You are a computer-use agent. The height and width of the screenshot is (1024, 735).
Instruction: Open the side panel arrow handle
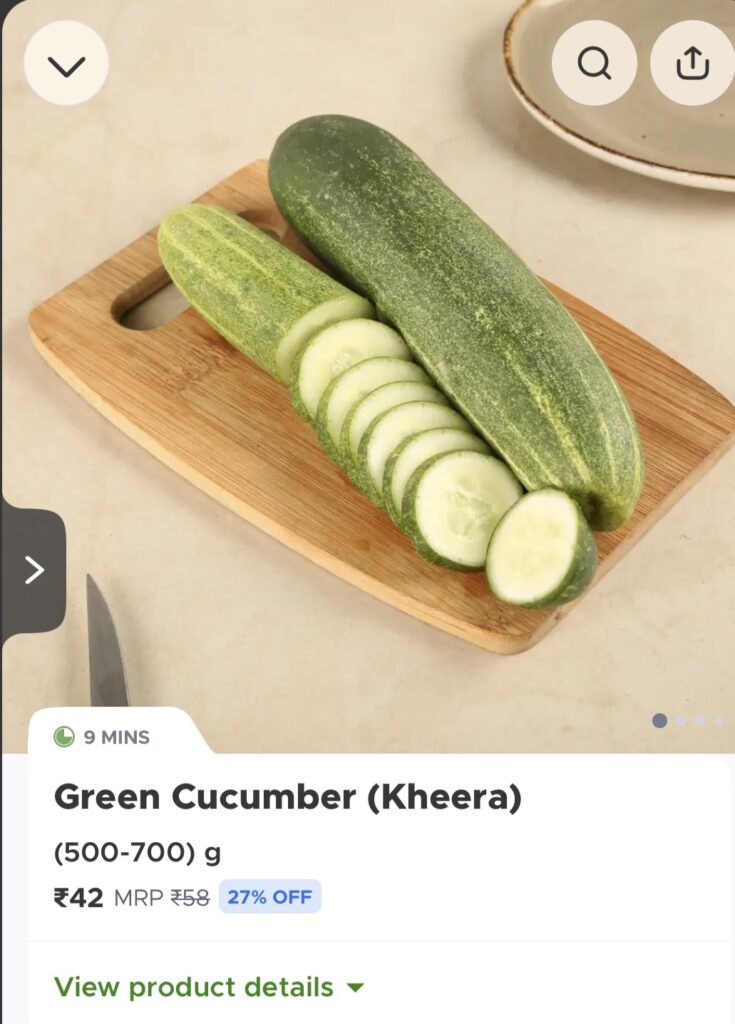(x=34, y=570)
